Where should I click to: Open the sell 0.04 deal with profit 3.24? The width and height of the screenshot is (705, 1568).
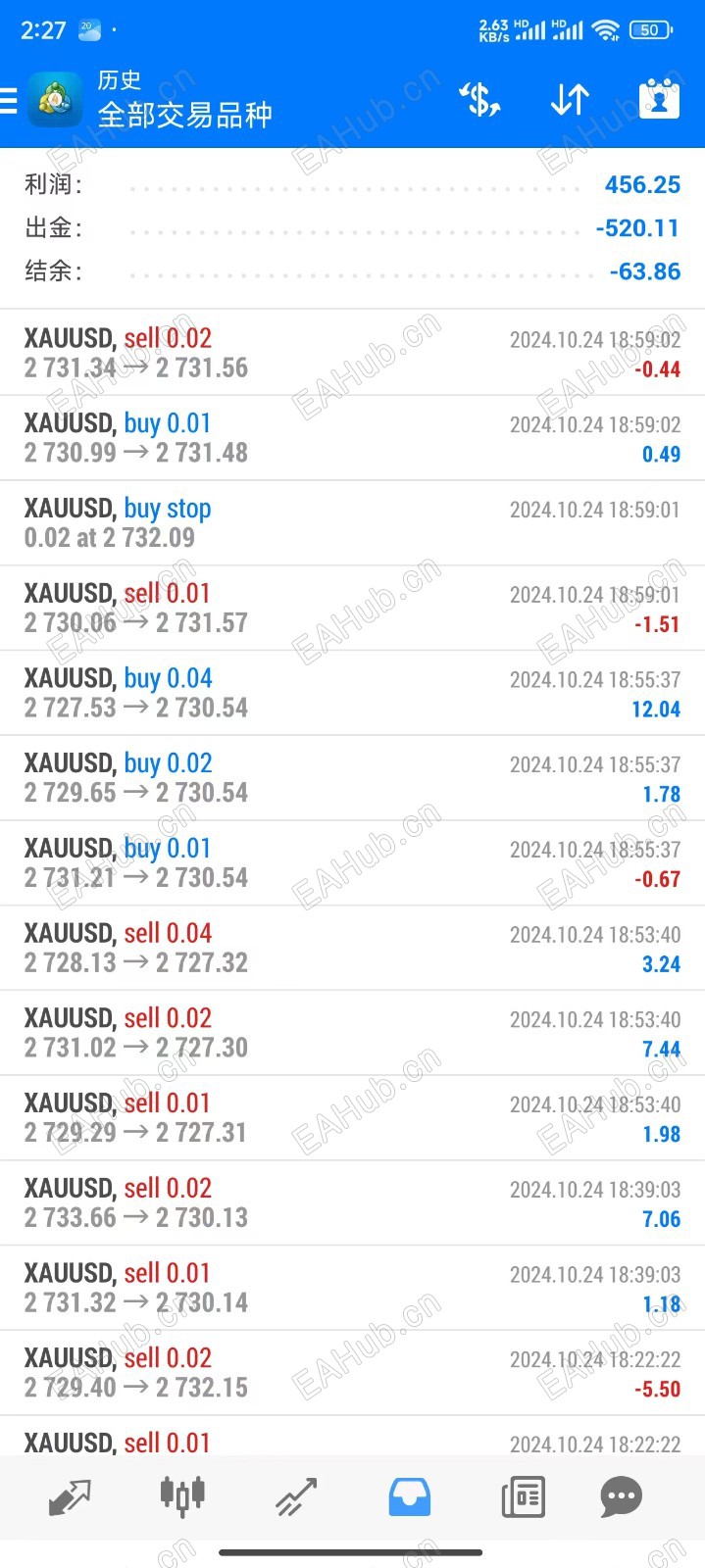[x=352, y=948]
